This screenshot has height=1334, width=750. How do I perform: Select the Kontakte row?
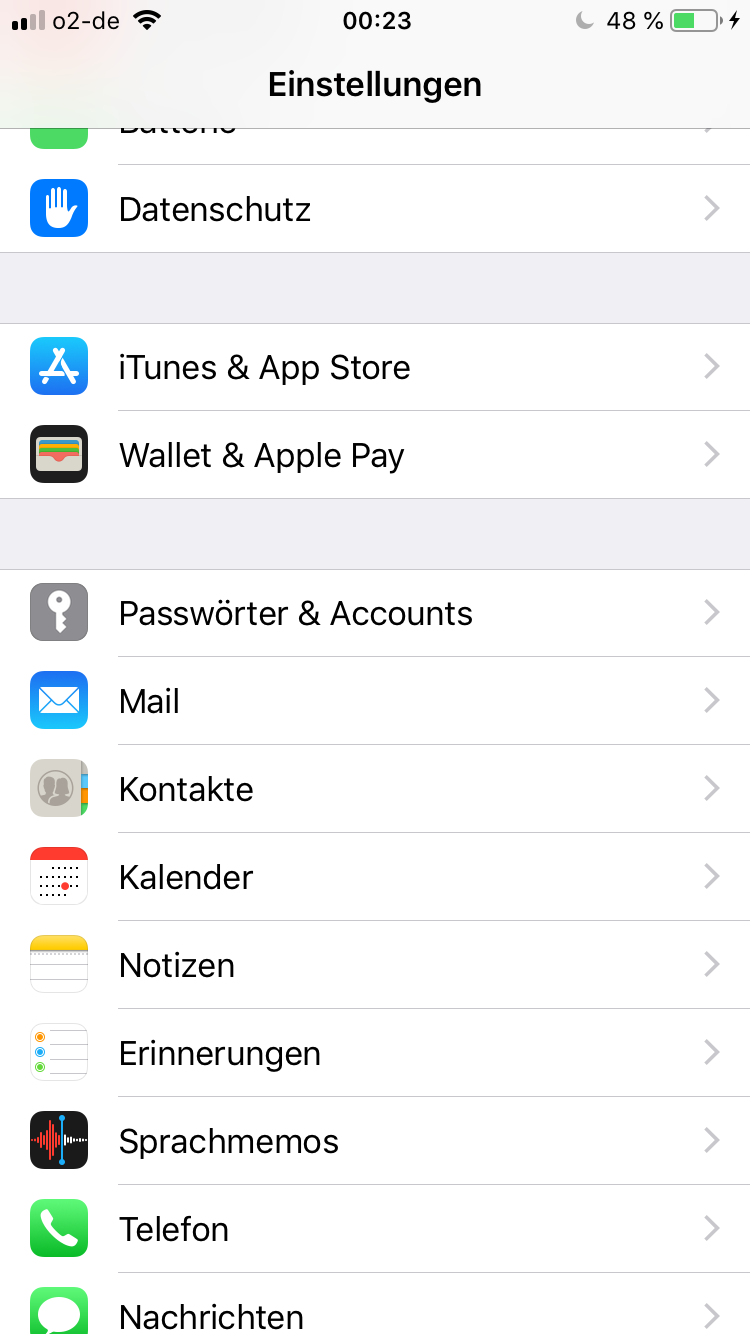[x=375, y=789]
